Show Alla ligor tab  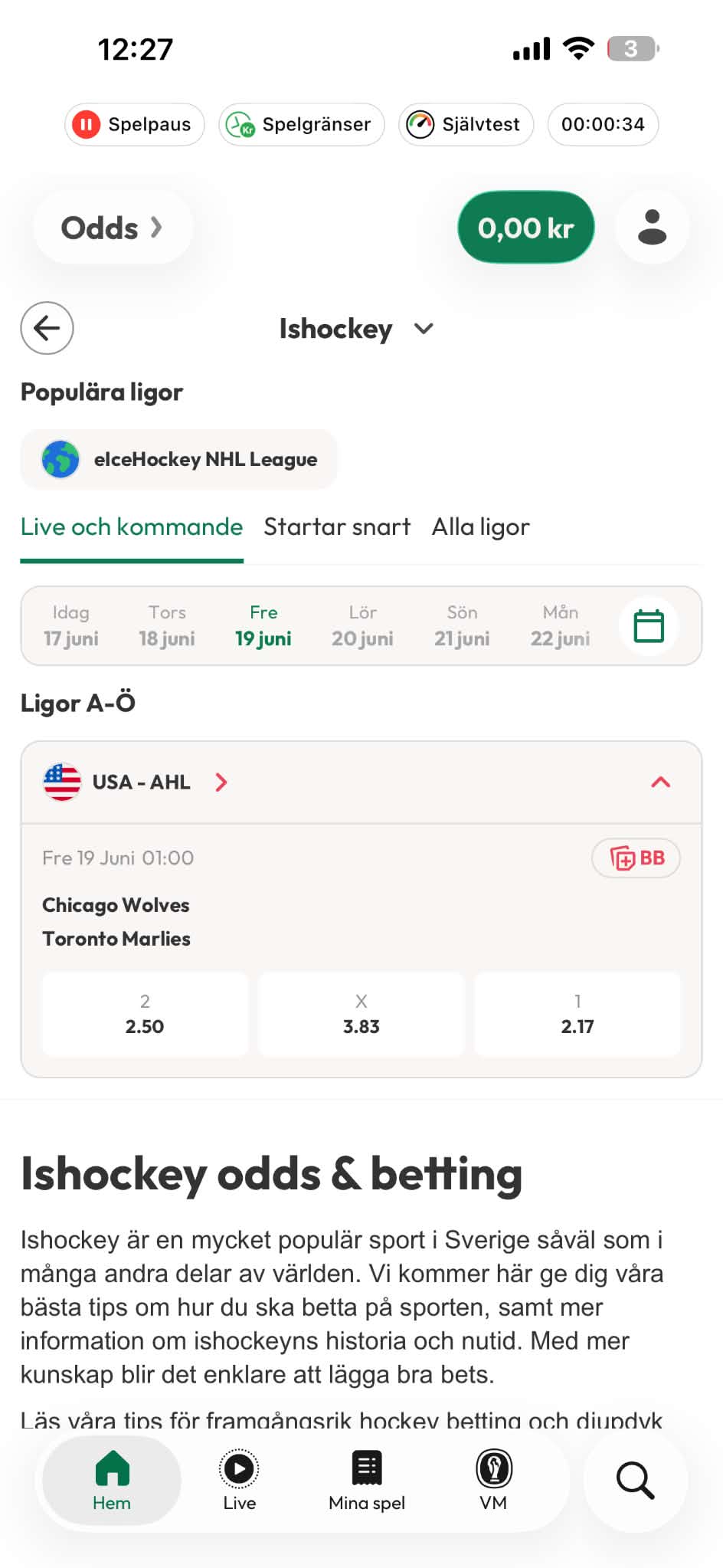tap(480, 526)
